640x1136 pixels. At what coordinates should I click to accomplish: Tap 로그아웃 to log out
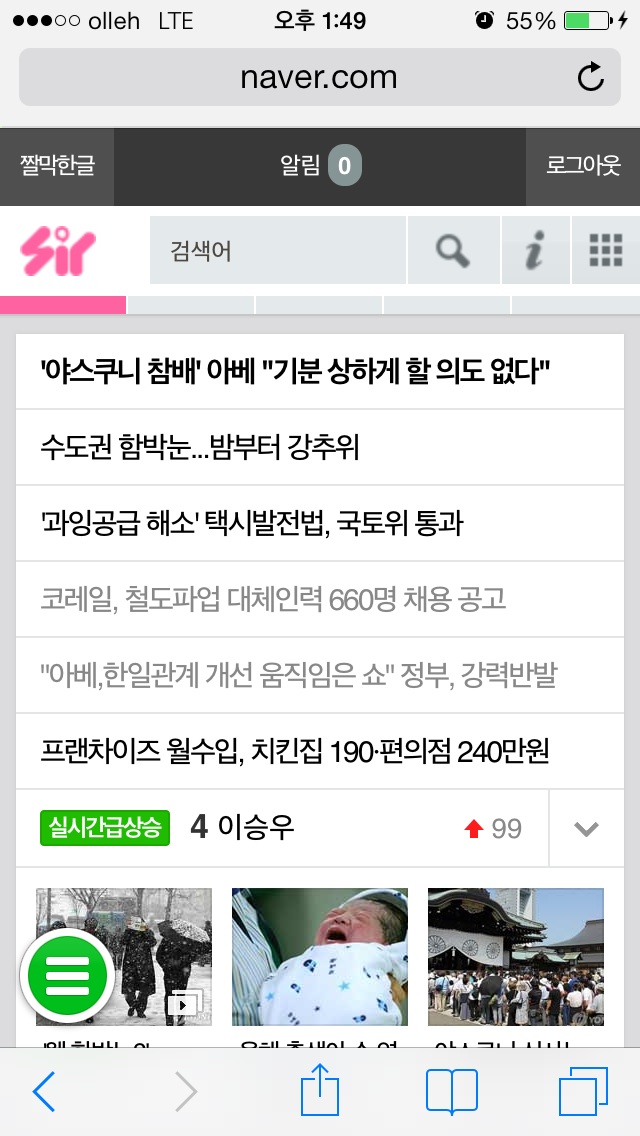click(x=582, y=166)
